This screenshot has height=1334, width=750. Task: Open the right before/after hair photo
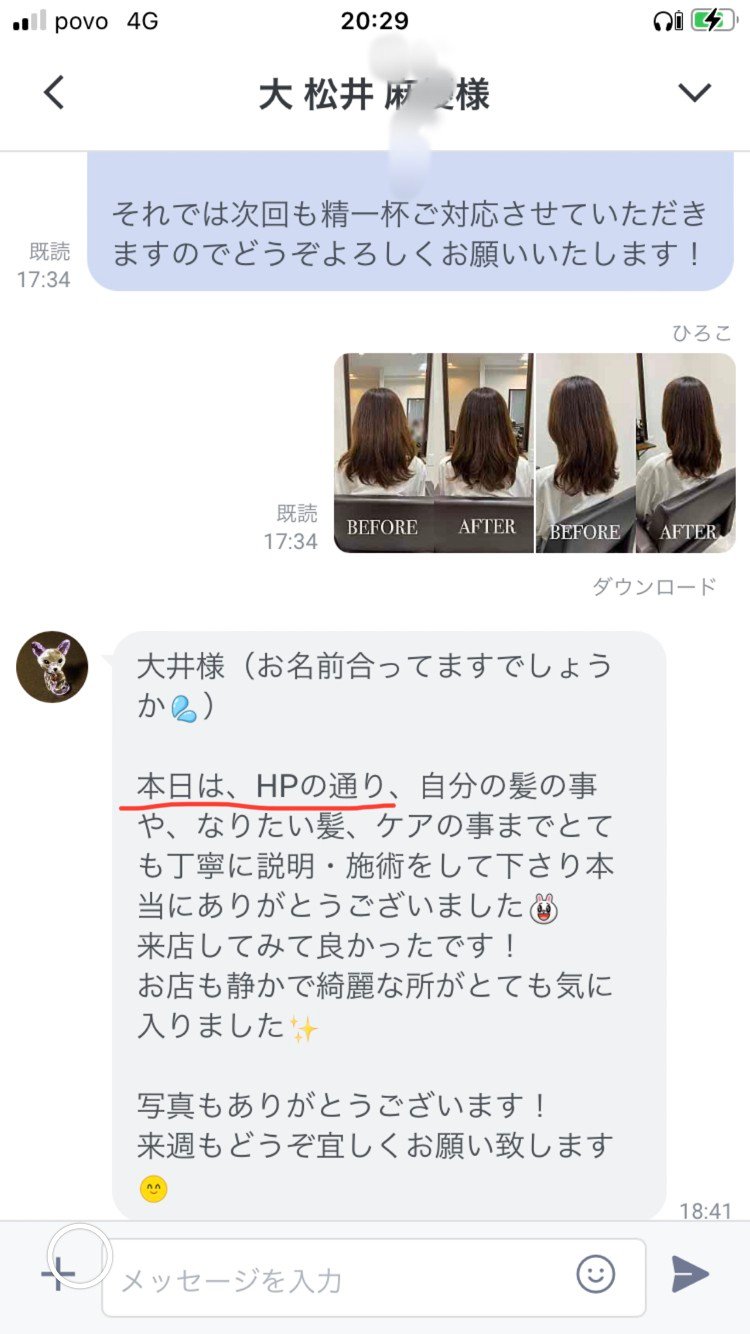click(636, 452)
